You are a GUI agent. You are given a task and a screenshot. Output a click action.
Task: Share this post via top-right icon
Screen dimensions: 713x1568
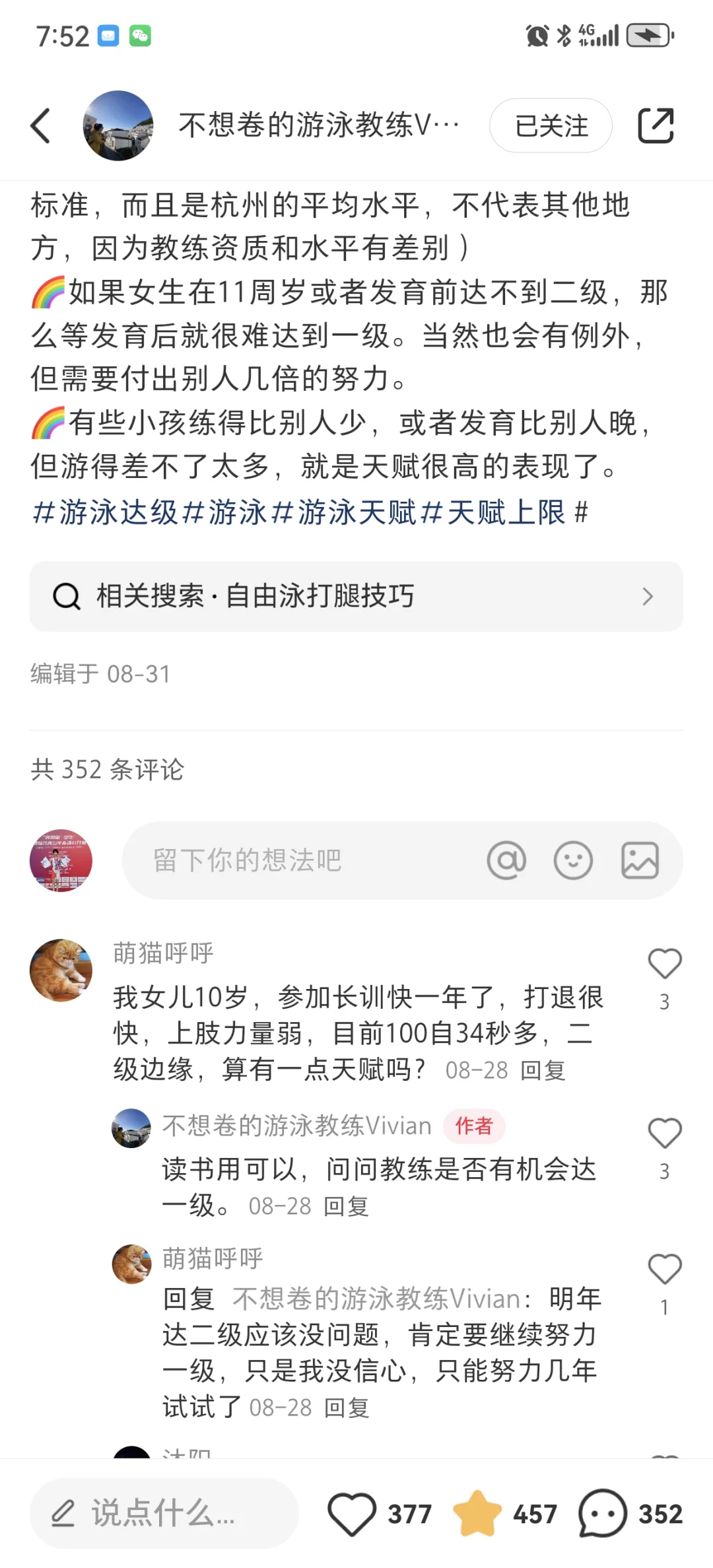pyautogui.click(x=656, y=125)
